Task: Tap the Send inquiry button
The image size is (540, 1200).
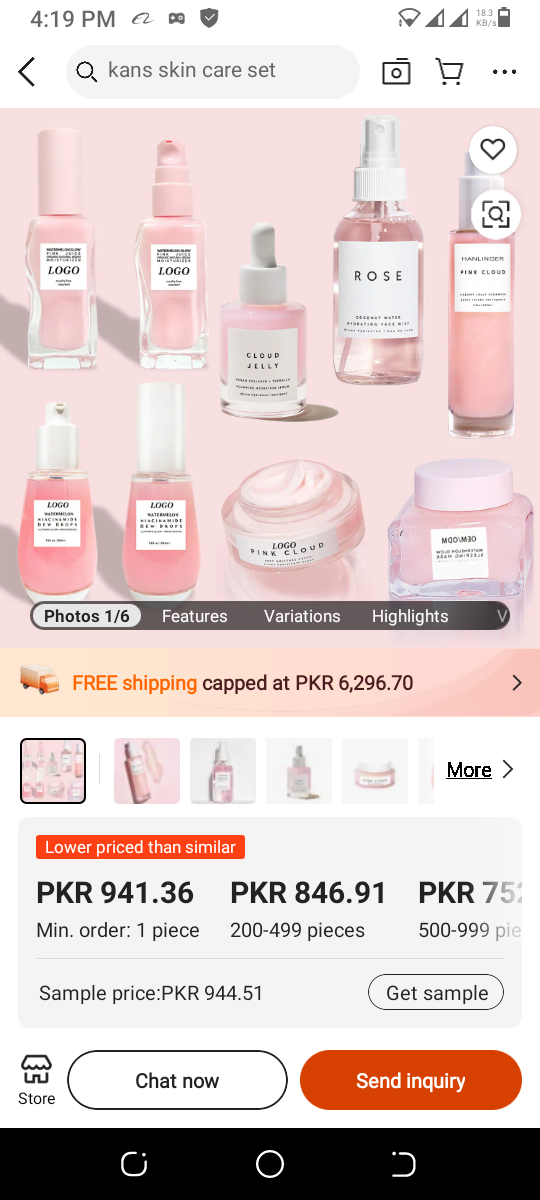Action: (x=411, y=1080)
